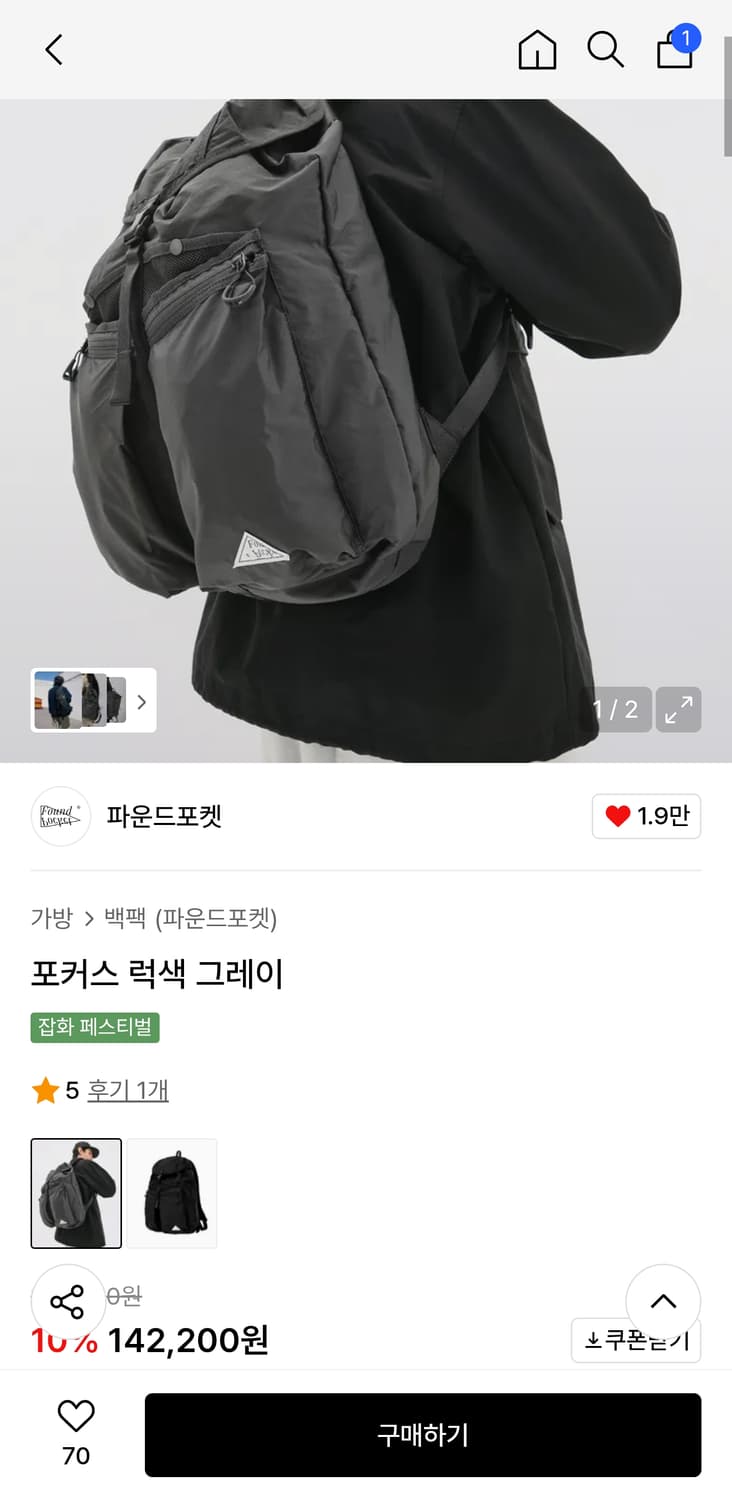Screen dimensions: 732x1500
Task: Open sharing options via the share icon
Action: coord(68,1301)
